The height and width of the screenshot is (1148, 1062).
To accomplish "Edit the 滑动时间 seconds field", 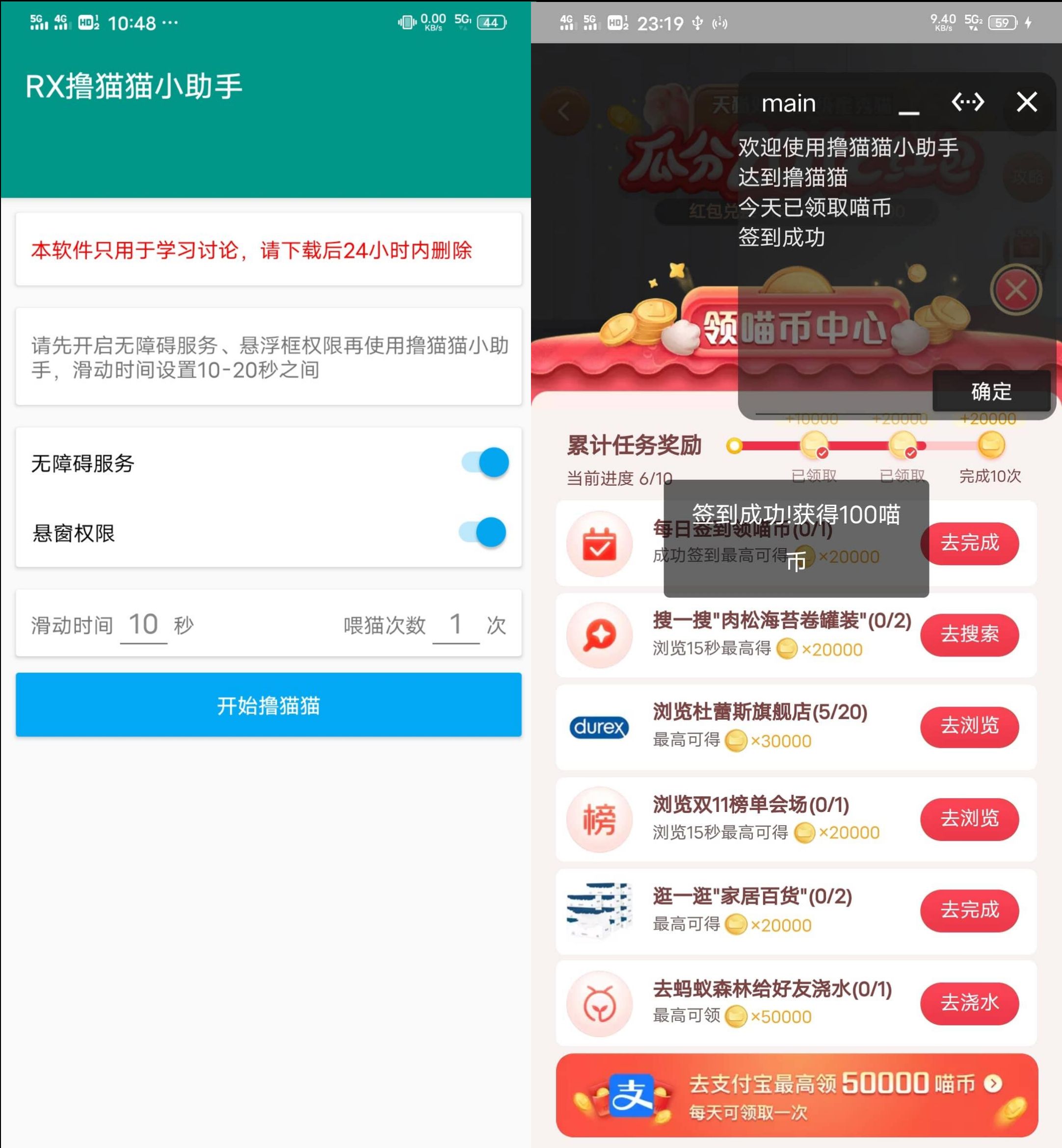I will (143, 625).
